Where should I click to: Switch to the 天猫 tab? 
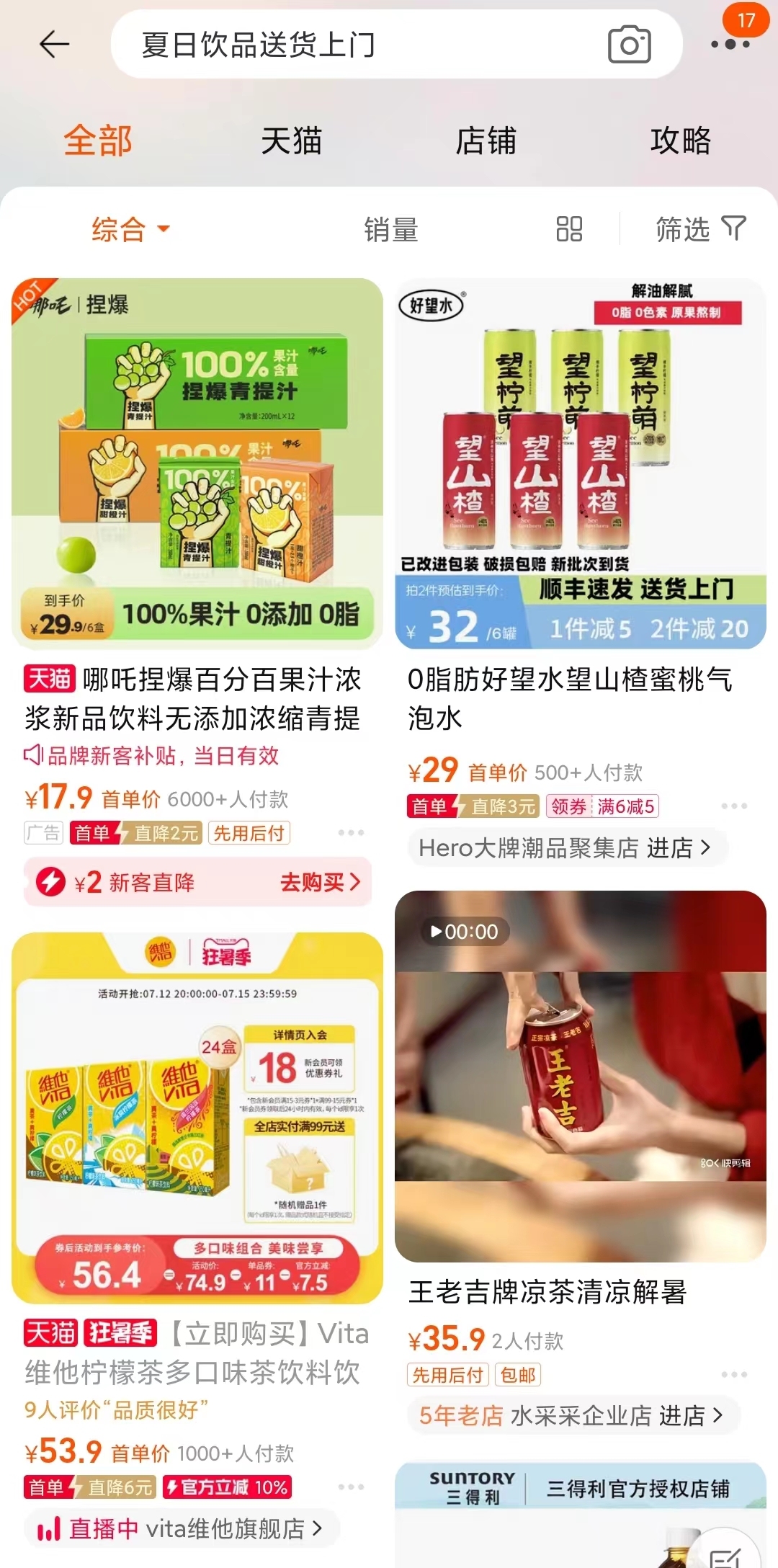(291, 141)
